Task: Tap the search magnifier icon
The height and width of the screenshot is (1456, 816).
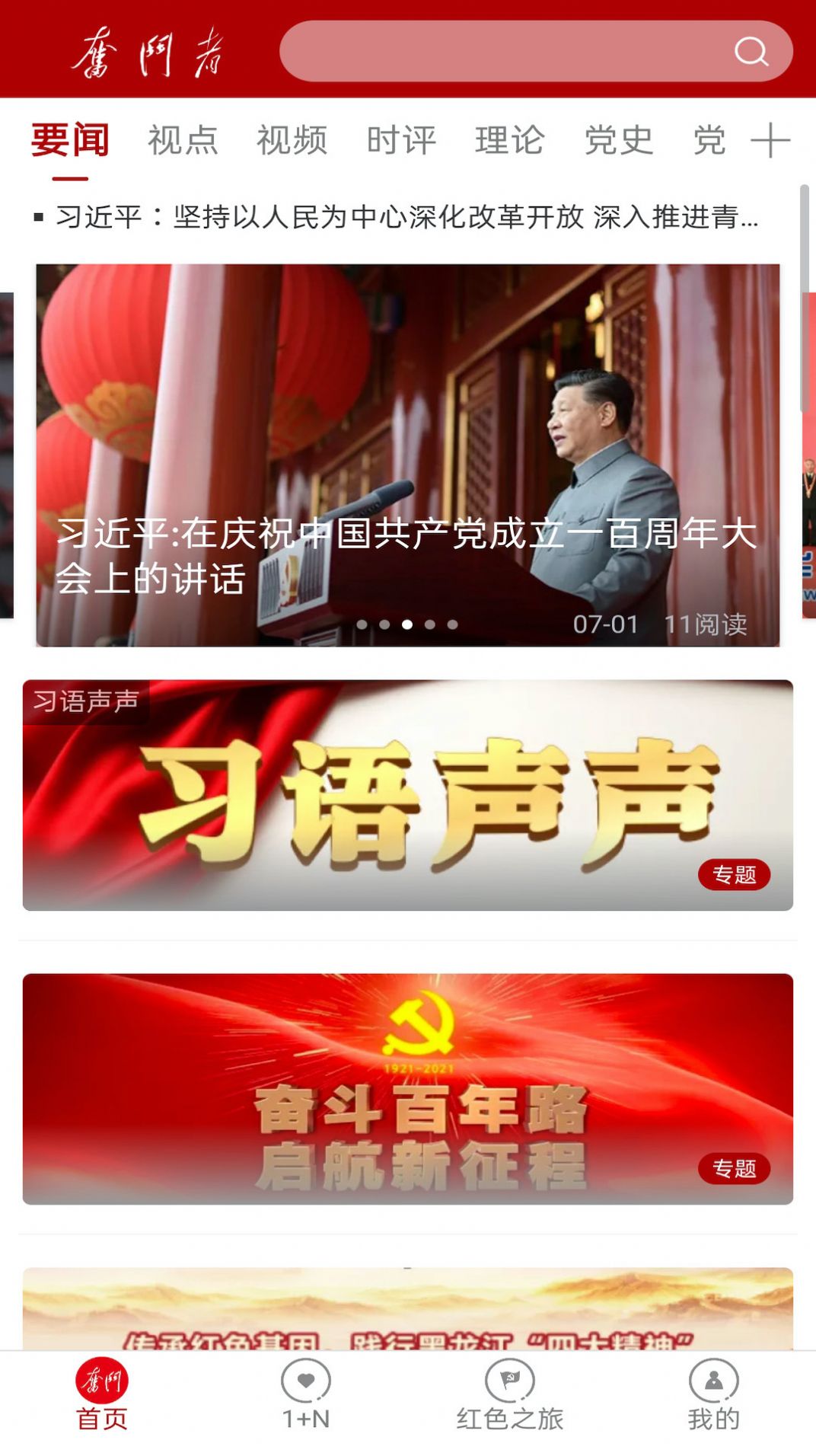Action: click(752, 52)
